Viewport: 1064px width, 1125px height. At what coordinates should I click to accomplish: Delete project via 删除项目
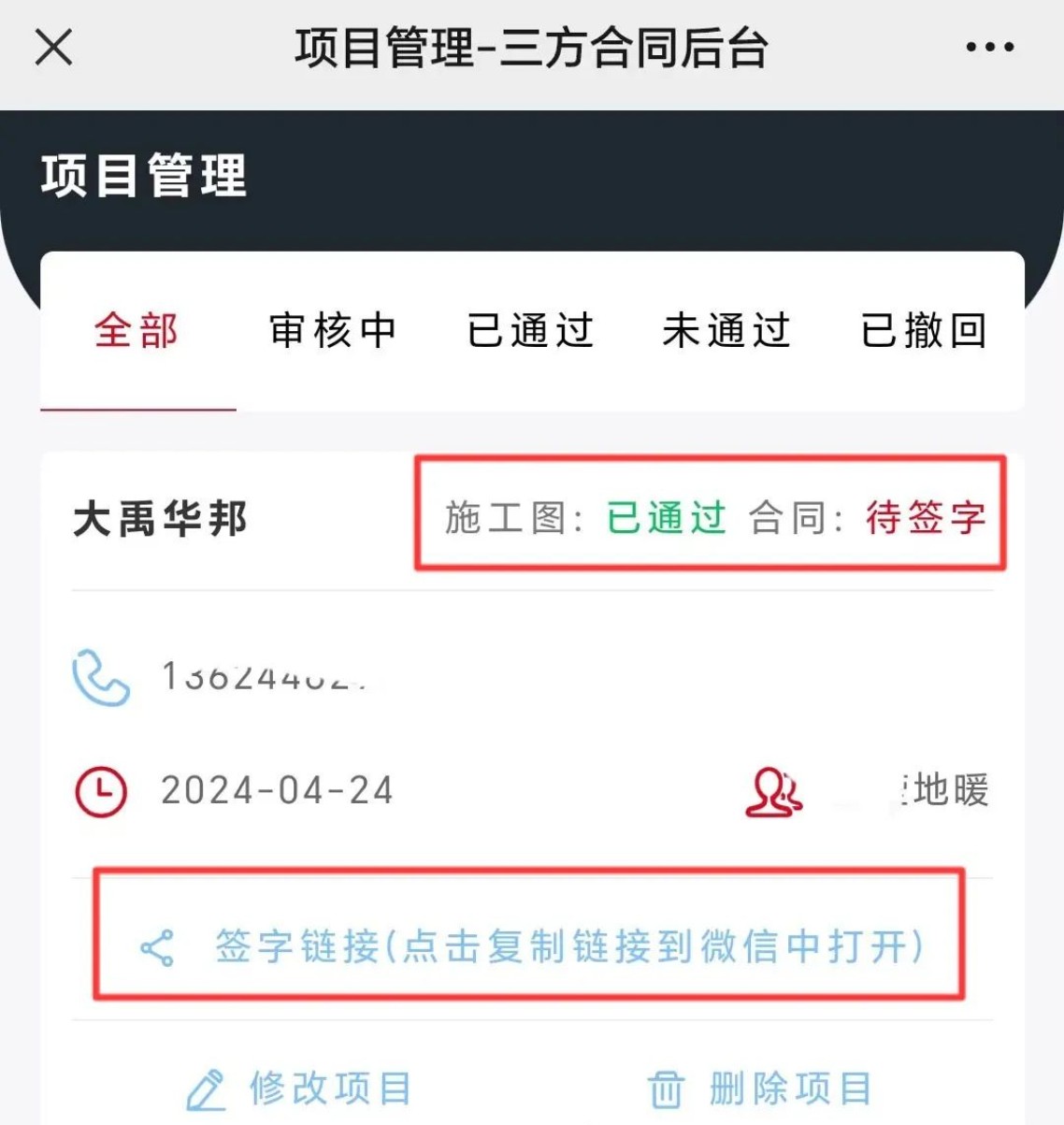(x=759, y=1089)
